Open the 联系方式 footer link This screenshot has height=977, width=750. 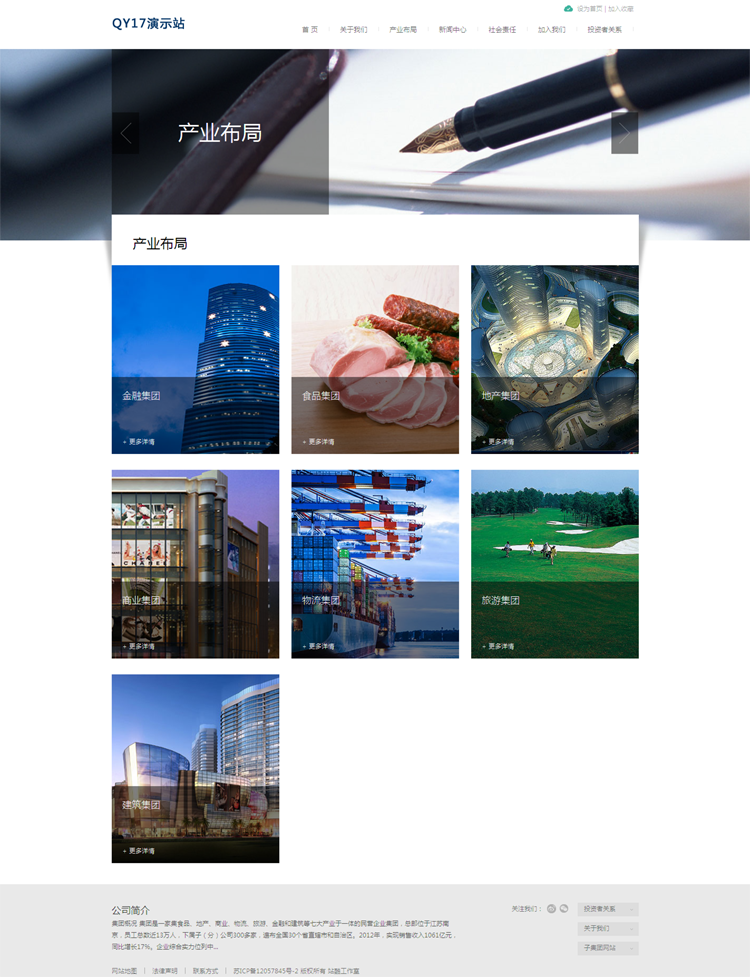(x=205, y=971)
